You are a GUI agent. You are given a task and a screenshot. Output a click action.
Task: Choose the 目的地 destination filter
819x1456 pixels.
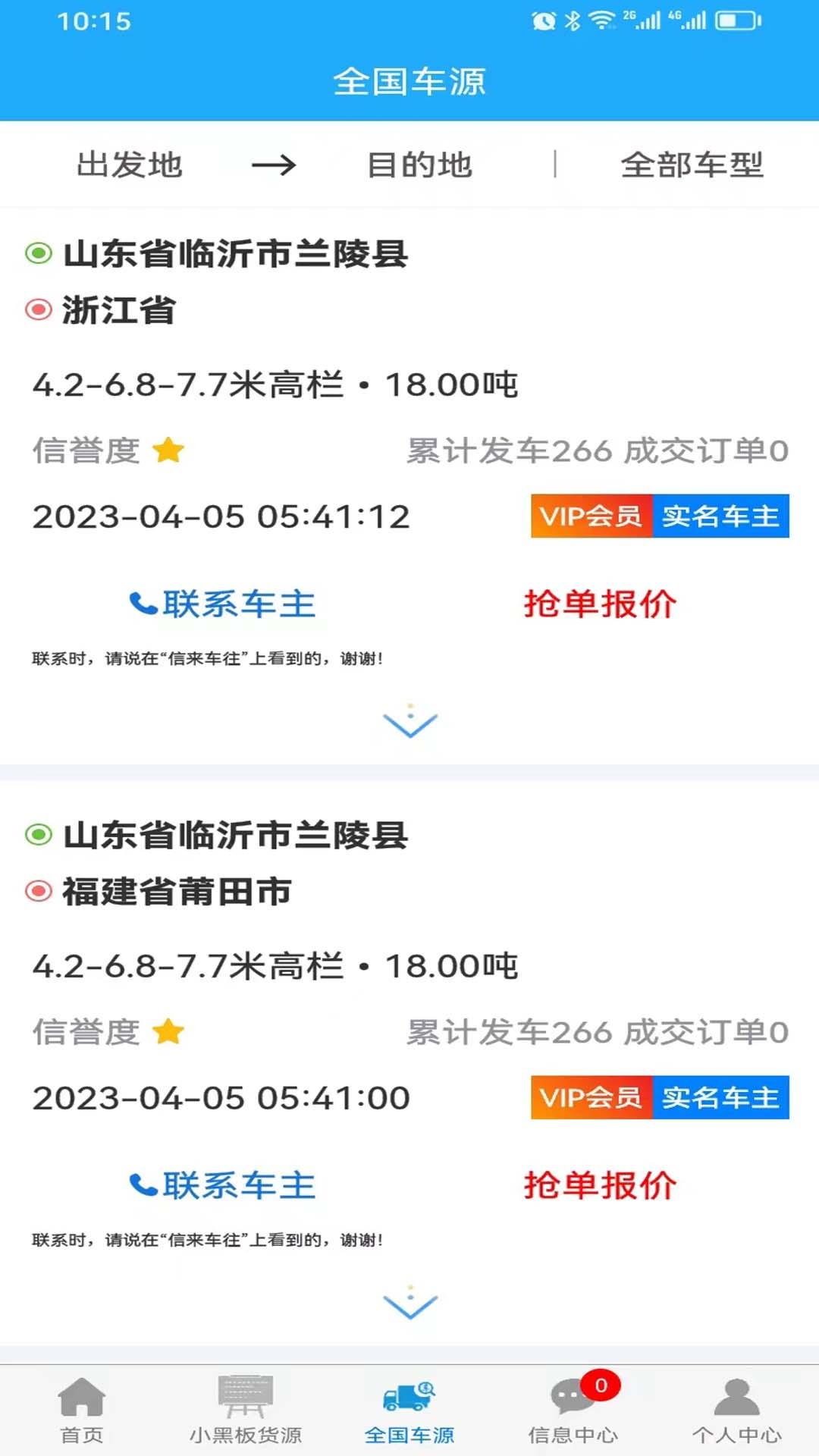419,165
